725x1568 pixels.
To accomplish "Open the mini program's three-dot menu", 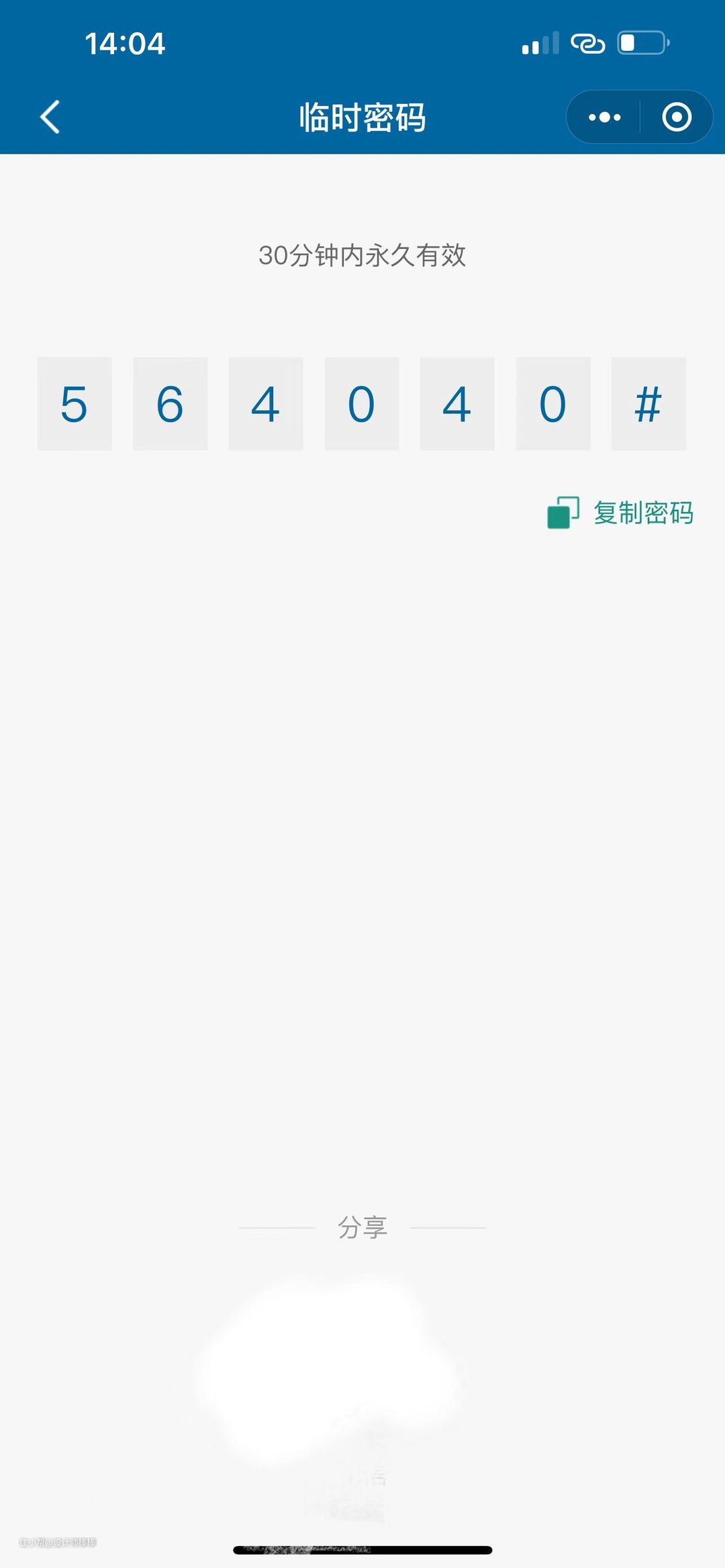I will pos(604,117).
